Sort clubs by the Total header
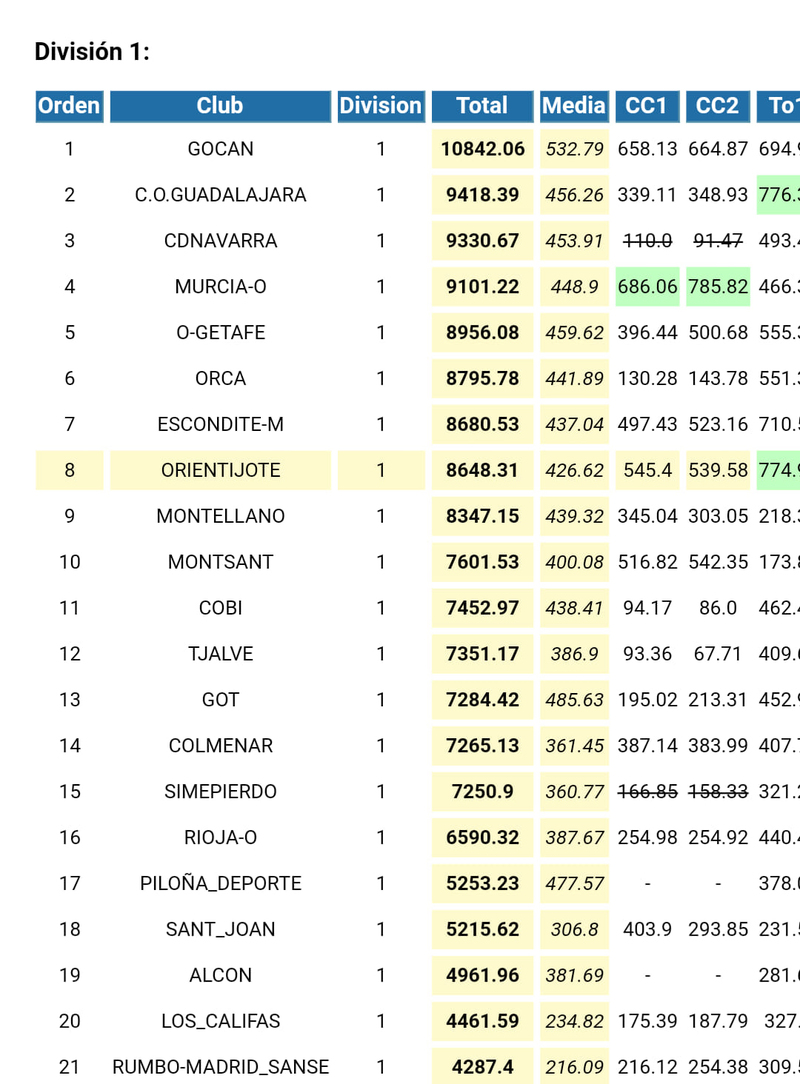800x1084 pixels. click(x=482, y=106)
